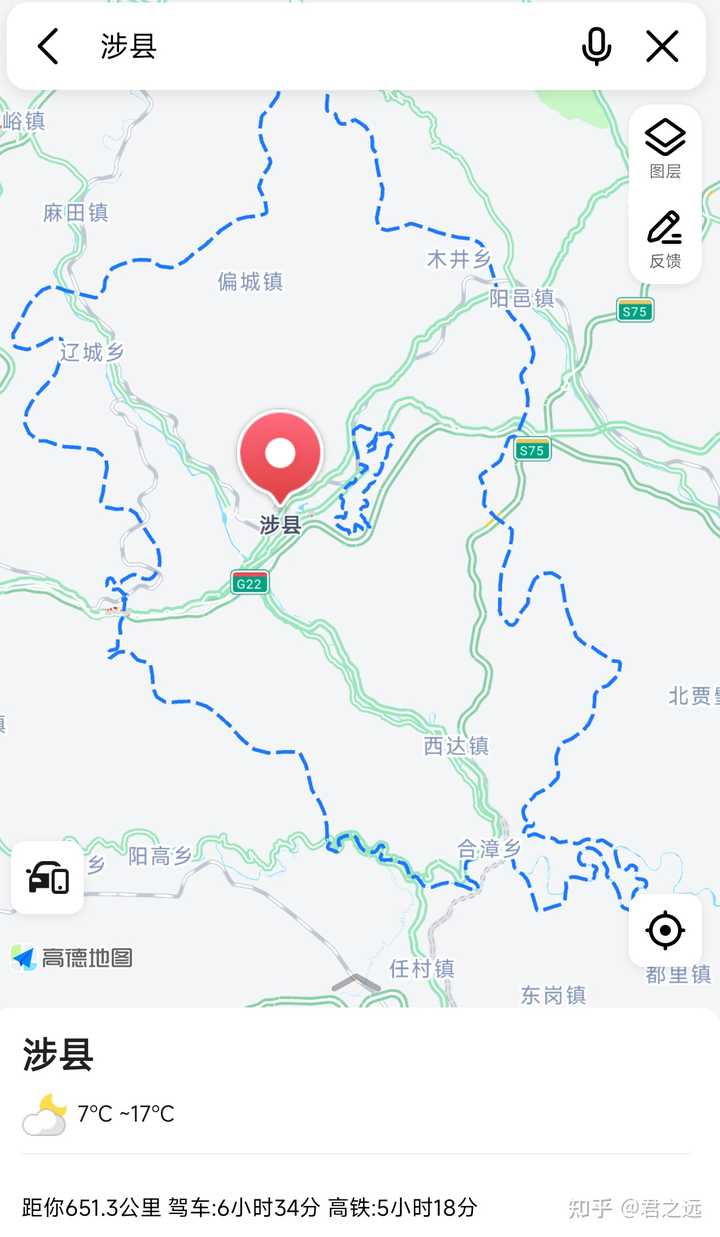Go back using the arrow icon
The height and width of the screenshot is (1237, 720).
(48, 47)
